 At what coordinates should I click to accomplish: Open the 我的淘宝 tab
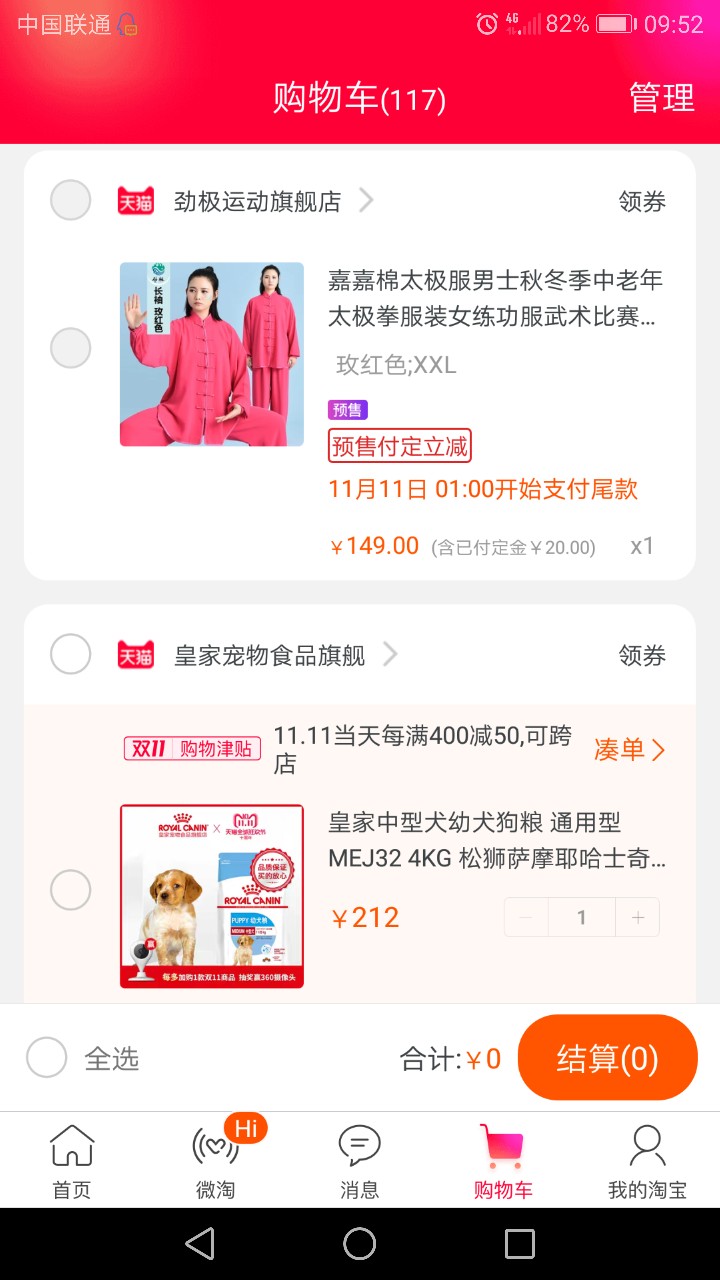click(x=648, y=1160)
